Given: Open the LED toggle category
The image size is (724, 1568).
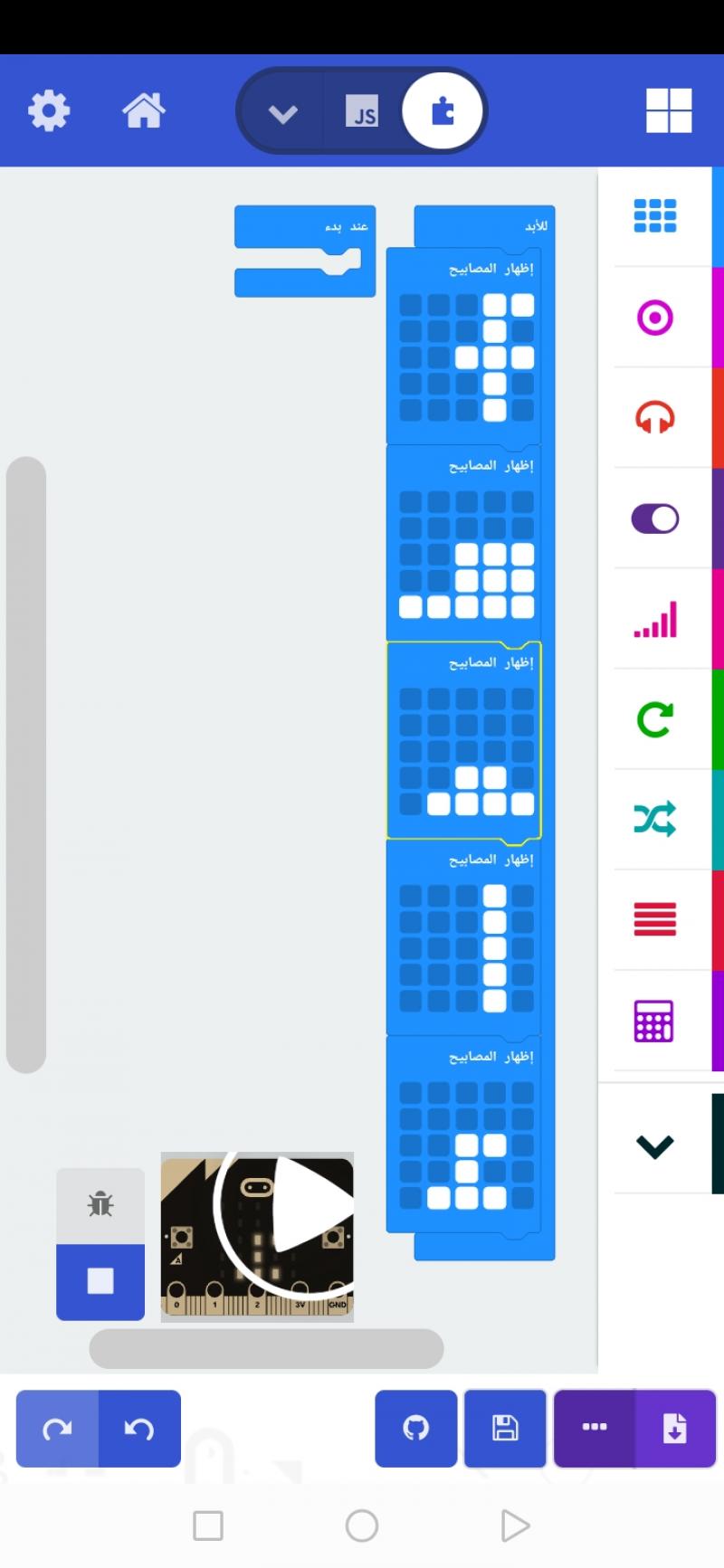Looking at the screenshot, I should pos(654,518).
